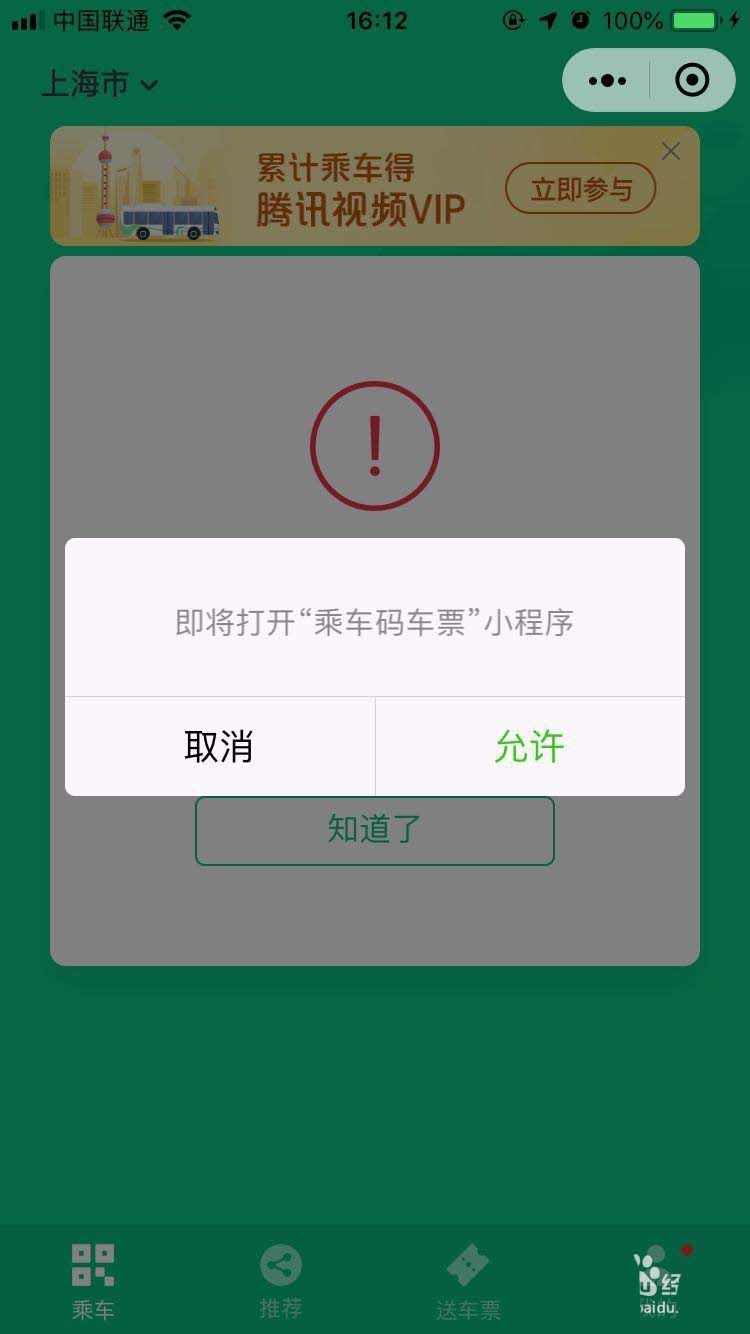Image resolution: width=750 pixels, height=1334 pixels.
Task: Tap 允许 to open the mini program
Action: [529, 747]
